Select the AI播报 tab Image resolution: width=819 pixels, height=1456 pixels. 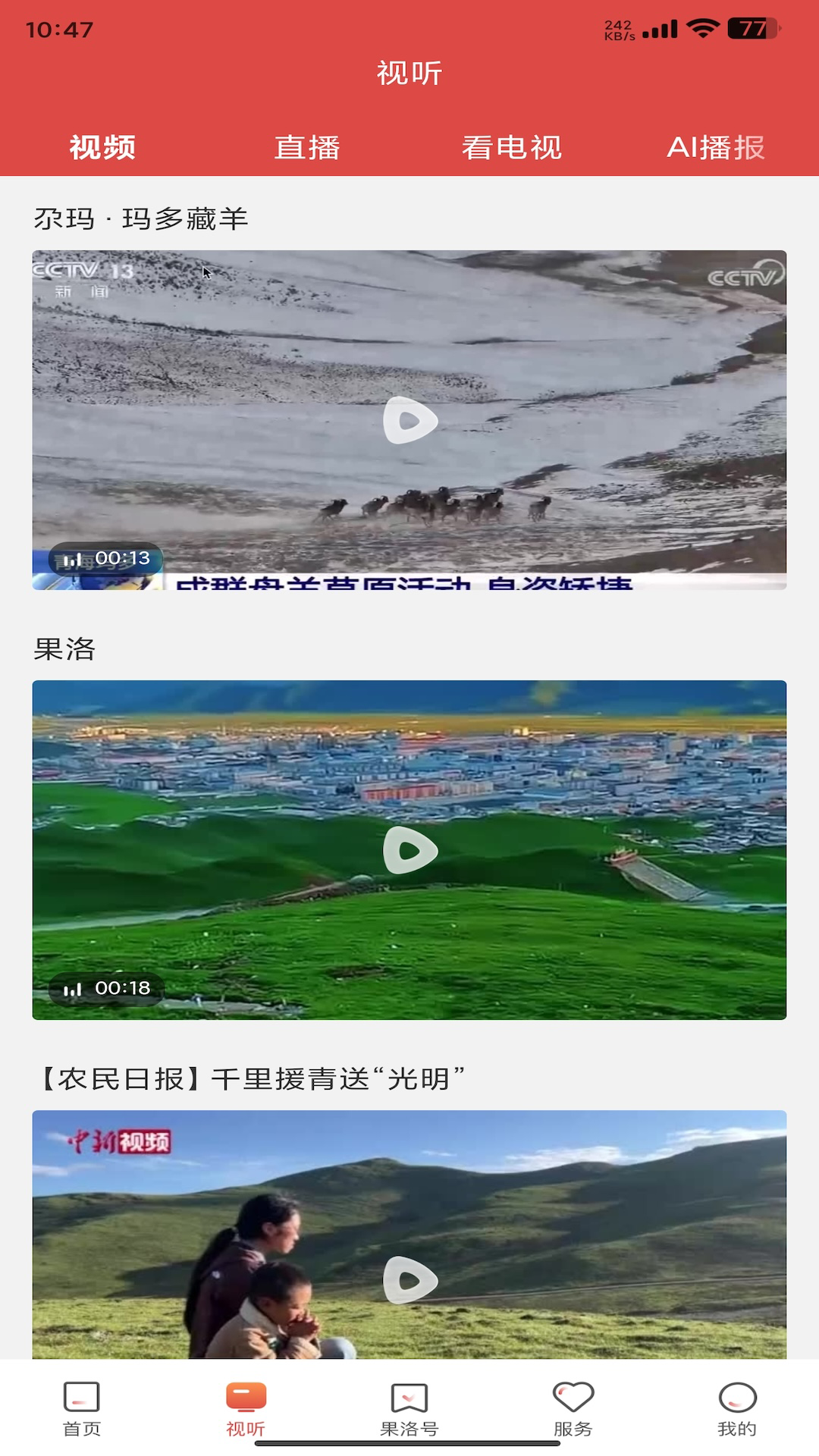716,147
